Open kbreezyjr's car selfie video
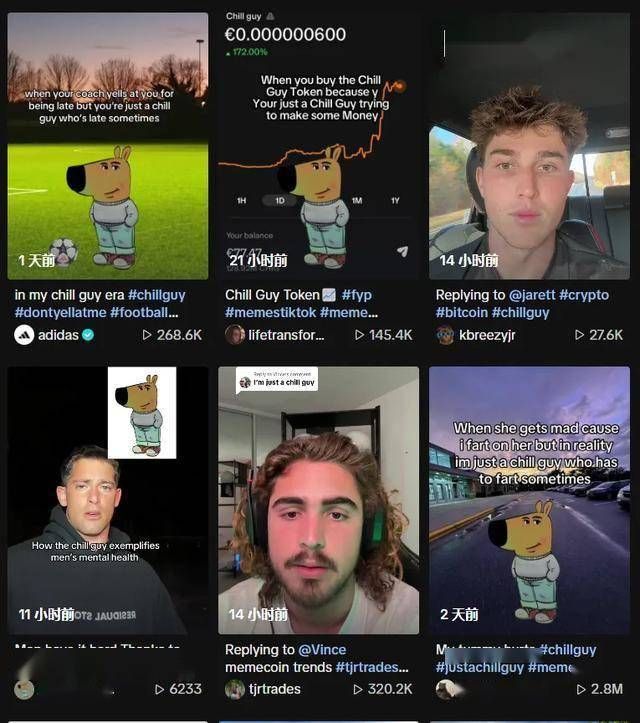Viewport: 640px width, 723px height. [x=529, y=145]
